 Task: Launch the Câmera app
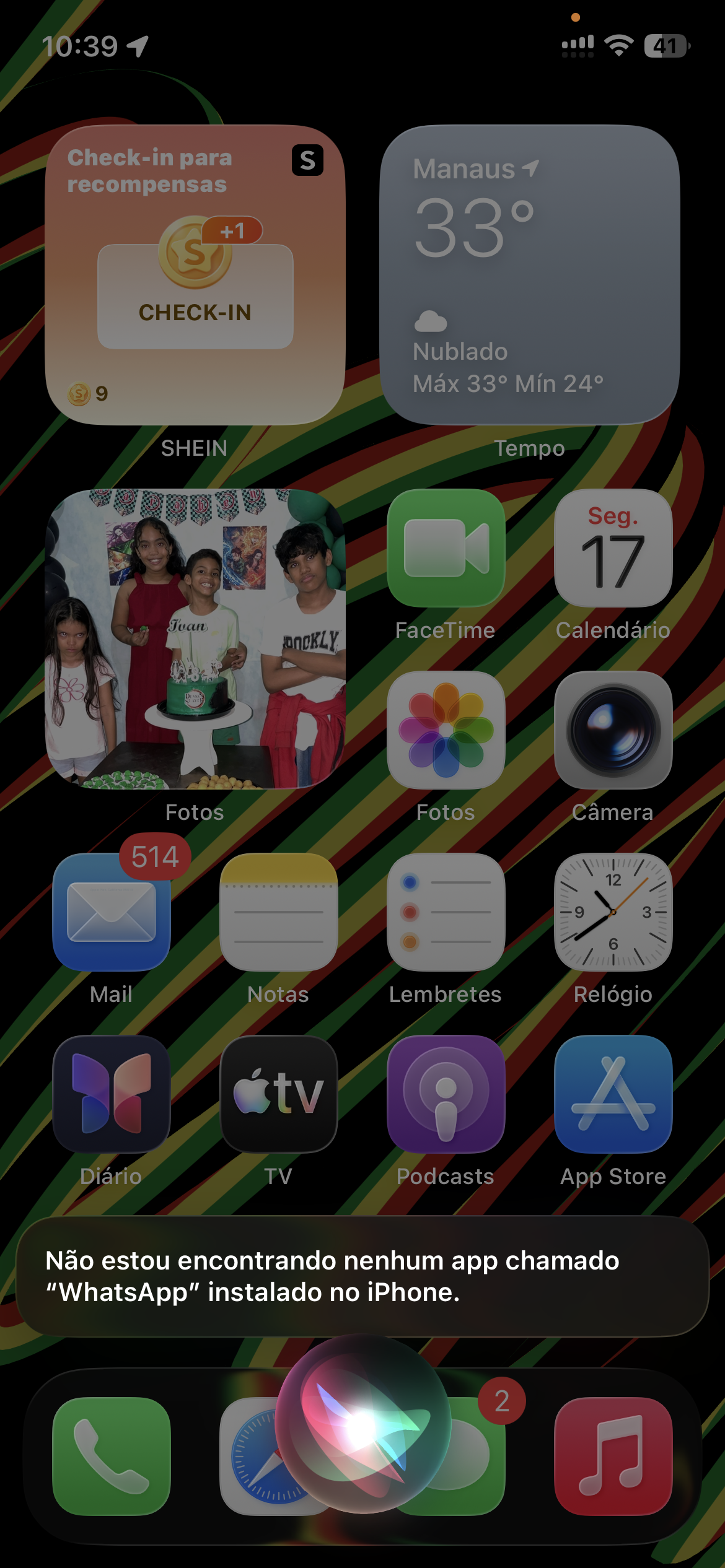pyautogui.click(x=613, y=730)
